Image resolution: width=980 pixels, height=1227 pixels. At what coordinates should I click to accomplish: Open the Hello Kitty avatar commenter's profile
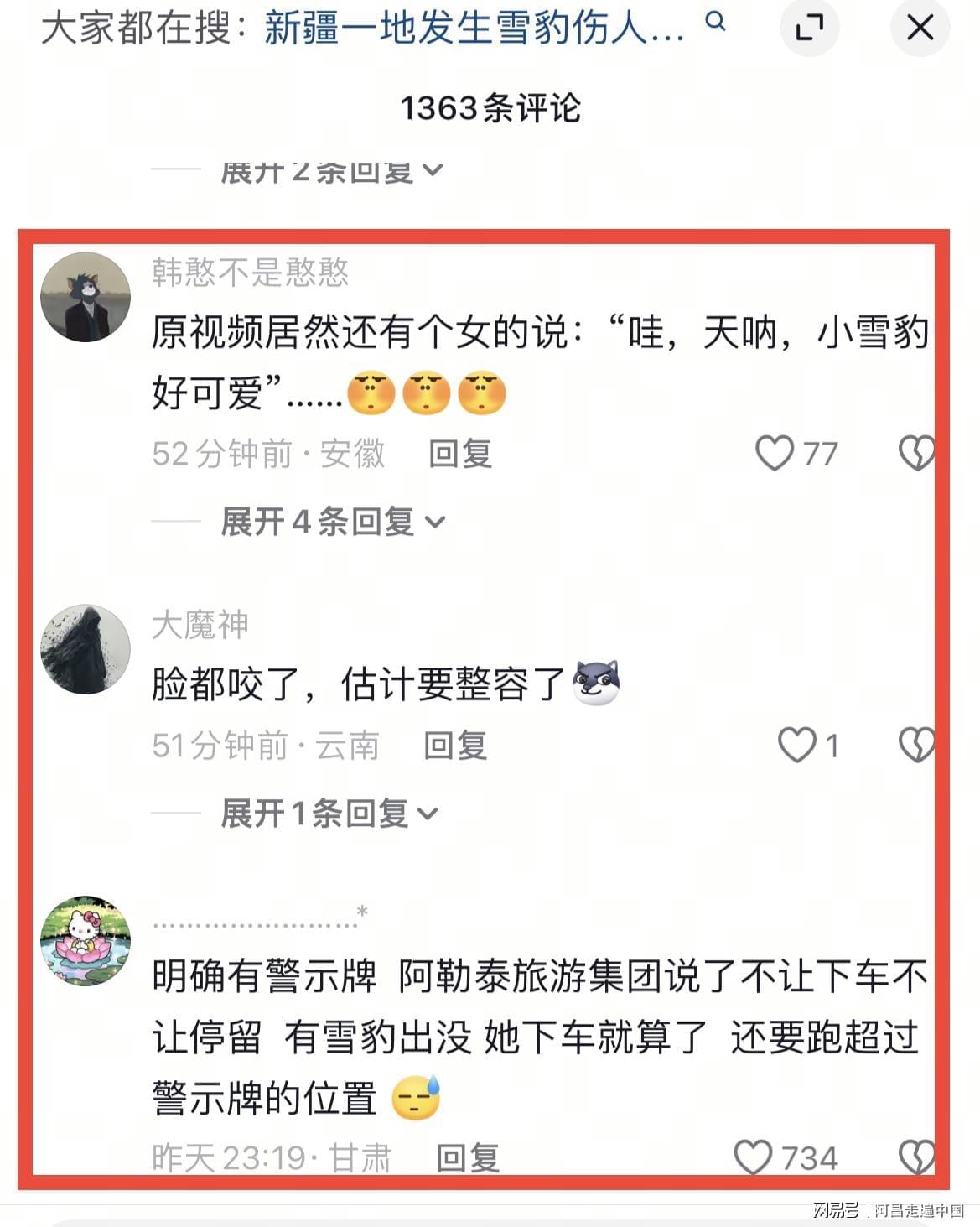(86, 940)
